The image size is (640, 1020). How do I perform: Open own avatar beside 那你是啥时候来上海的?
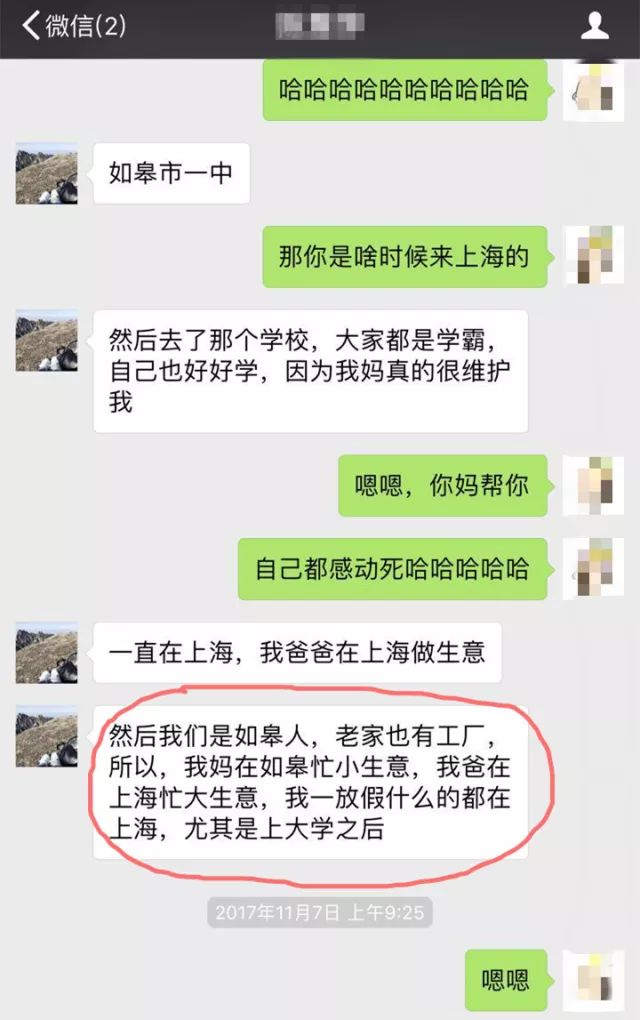[x=593, y=256]
